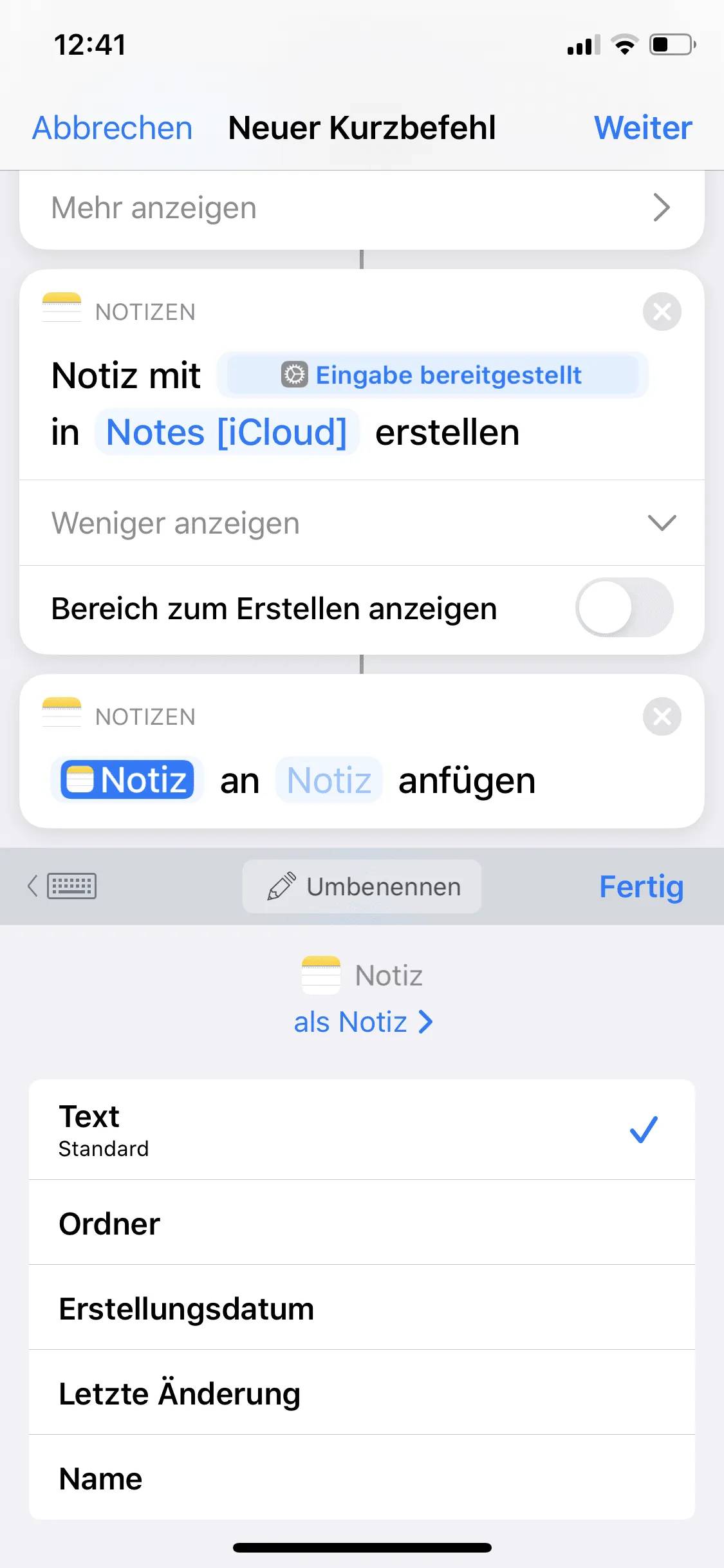Remove the Notiz anfügen action

coord(662,716)
